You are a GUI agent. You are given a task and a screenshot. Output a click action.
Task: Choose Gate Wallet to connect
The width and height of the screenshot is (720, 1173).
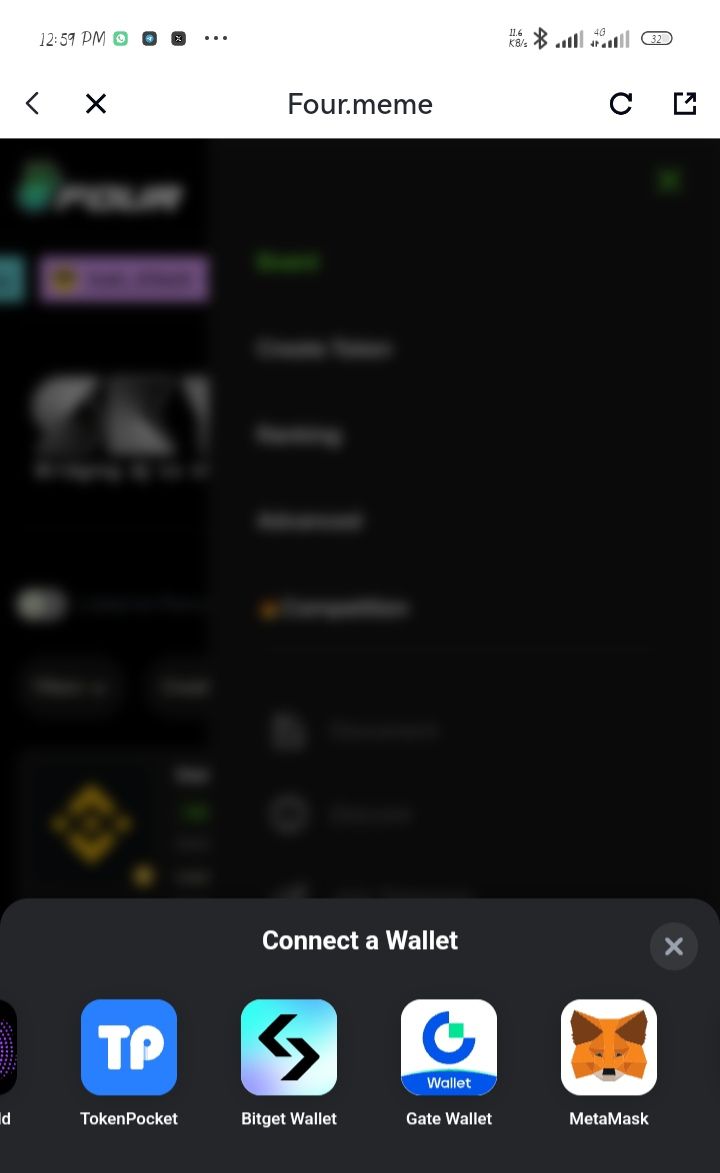pos(449,1048)
